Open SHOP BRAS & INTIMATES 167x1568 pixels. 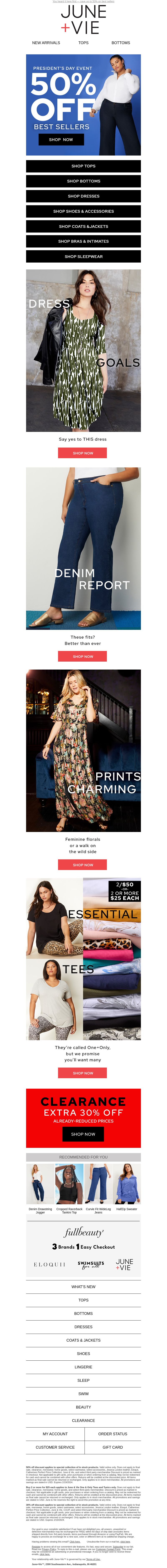tap(83, 241)
